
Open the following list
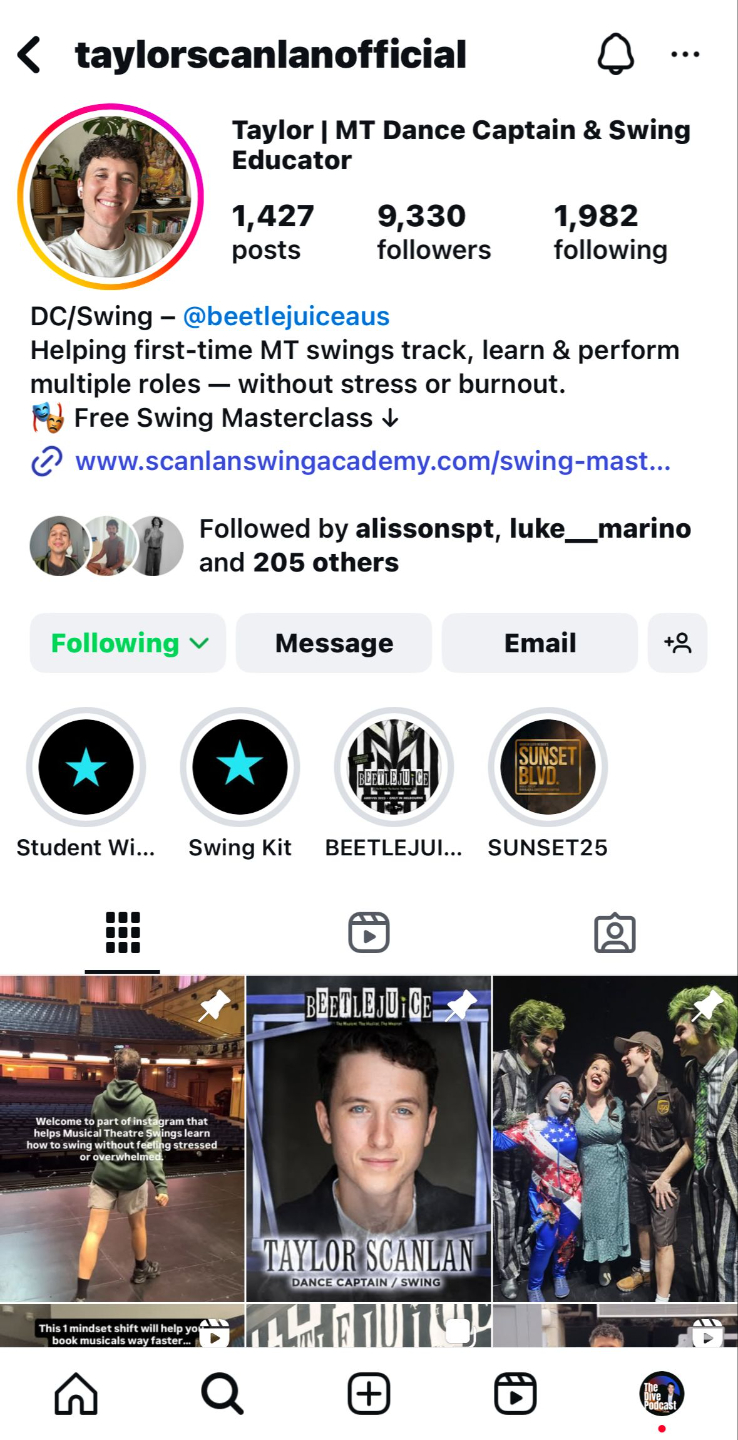click(610, 231)
